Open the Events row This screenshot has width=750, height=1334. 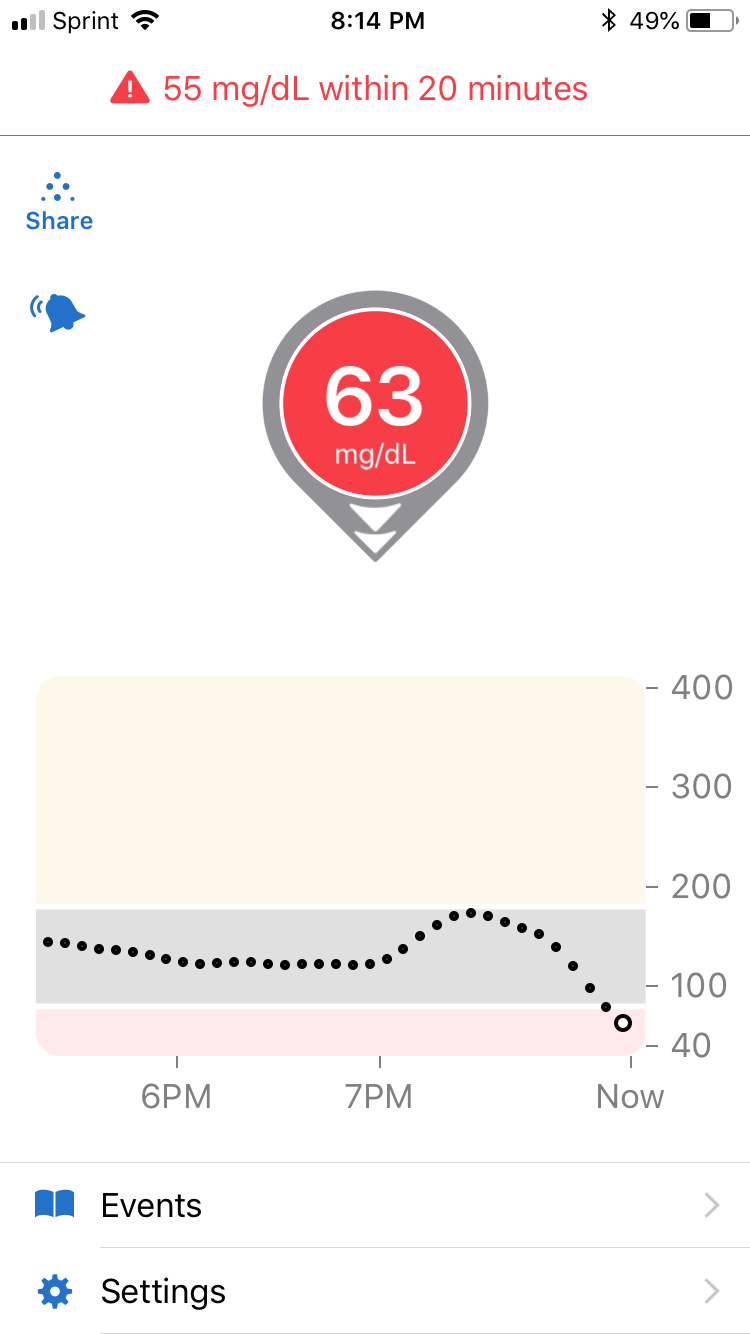[x=375, y=1205]
